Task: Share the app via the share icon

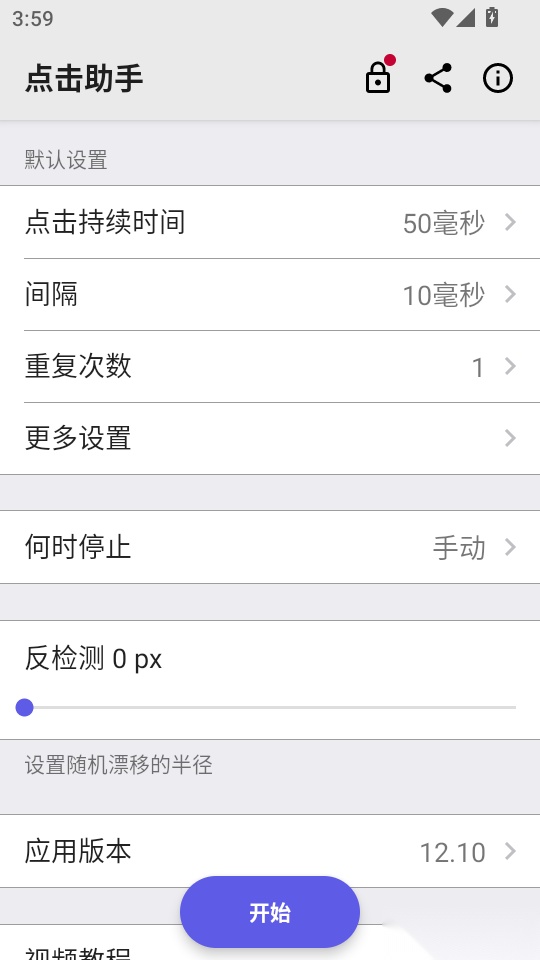Action: 438,78
